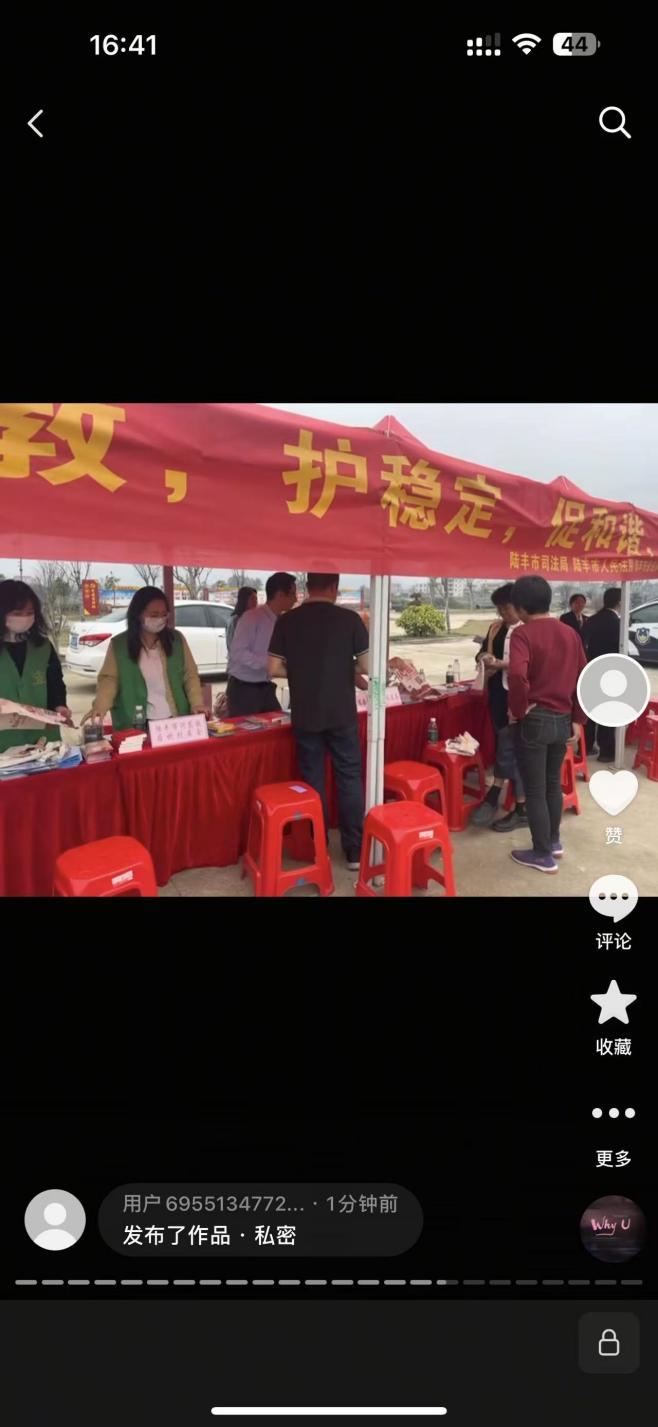The height and width of the screenshot is (1427, 658).
Task: Open the Why U music disc
Action: point(612,1227)
